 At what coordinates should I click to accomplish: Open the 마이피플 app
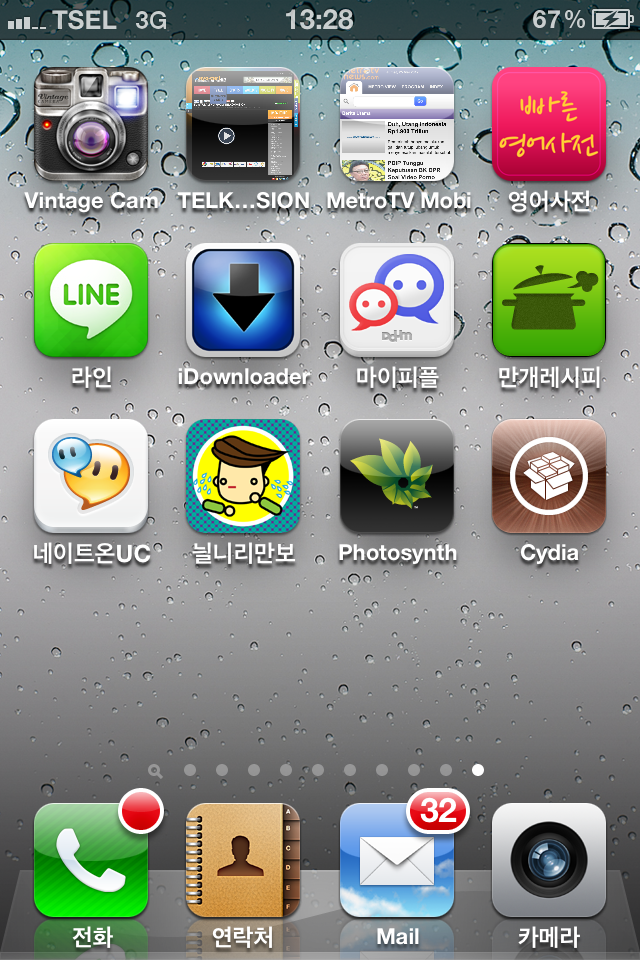click(x=397, y=300)
